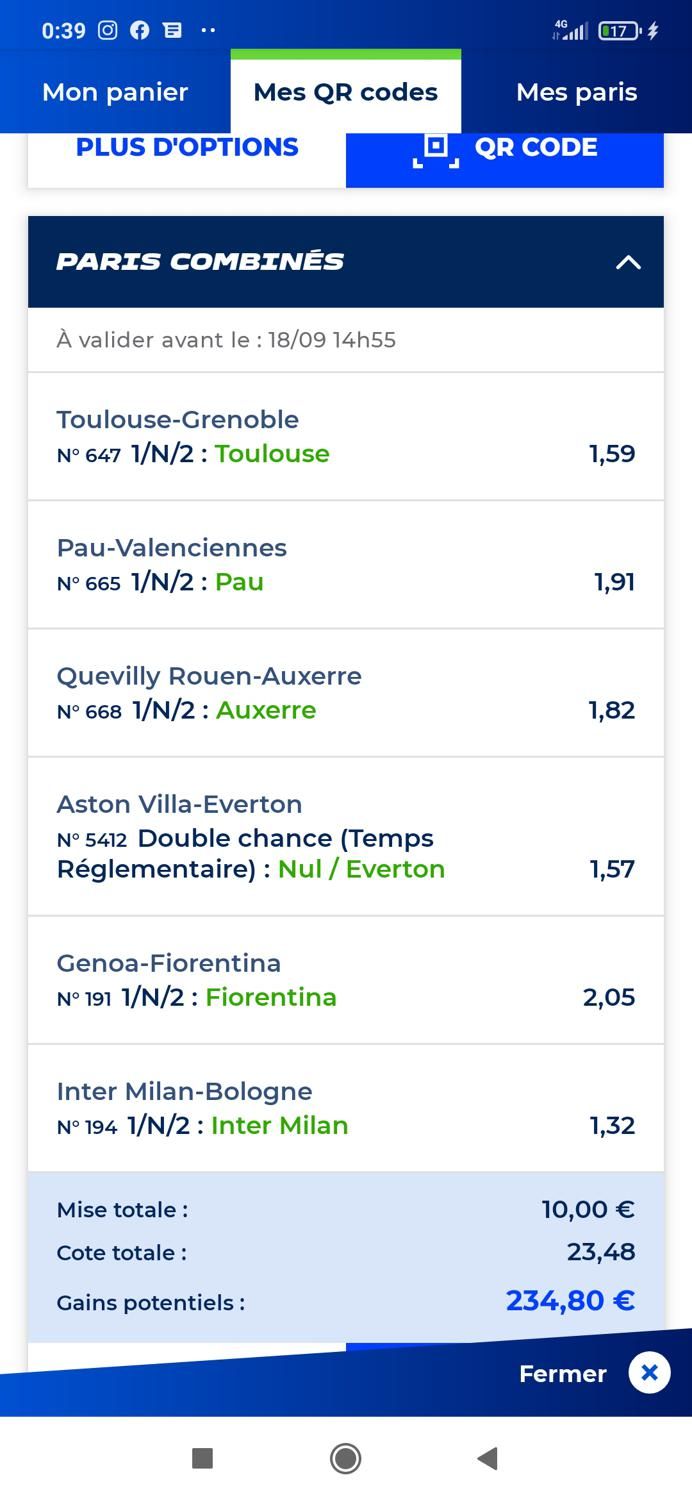This screenshot has width=692, height=1500.
Task: Show the QR code
Action: [505, 148]
